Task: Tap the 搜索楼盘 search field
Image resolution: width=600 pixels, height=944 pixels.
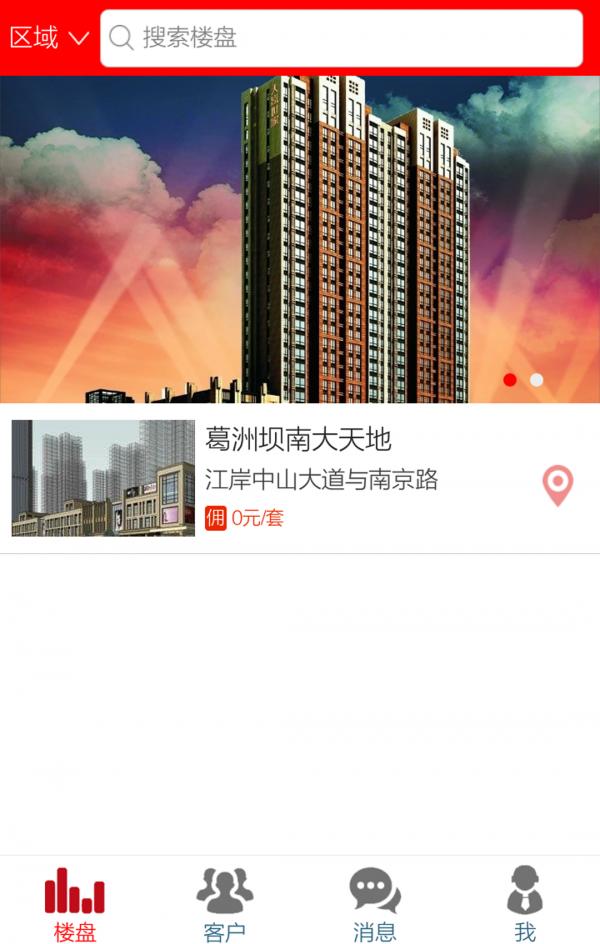Action: point(341,38)
